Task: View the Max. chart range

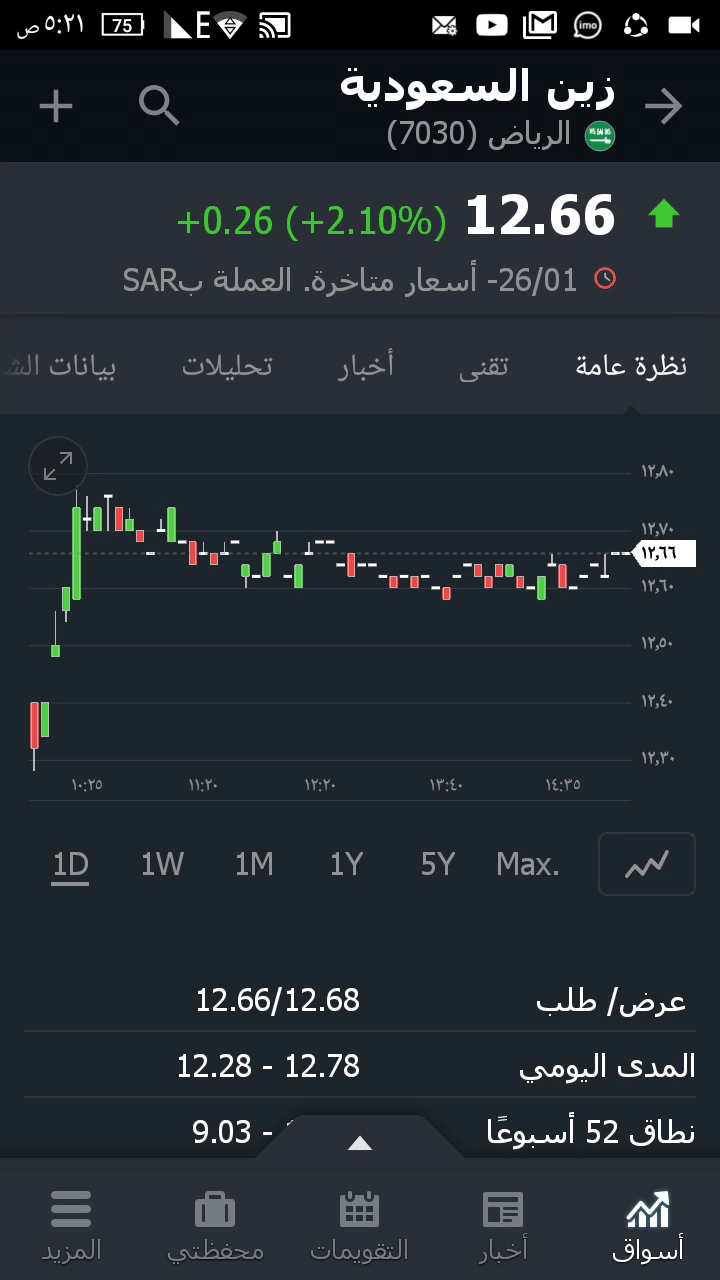Action: click(528, 864)
